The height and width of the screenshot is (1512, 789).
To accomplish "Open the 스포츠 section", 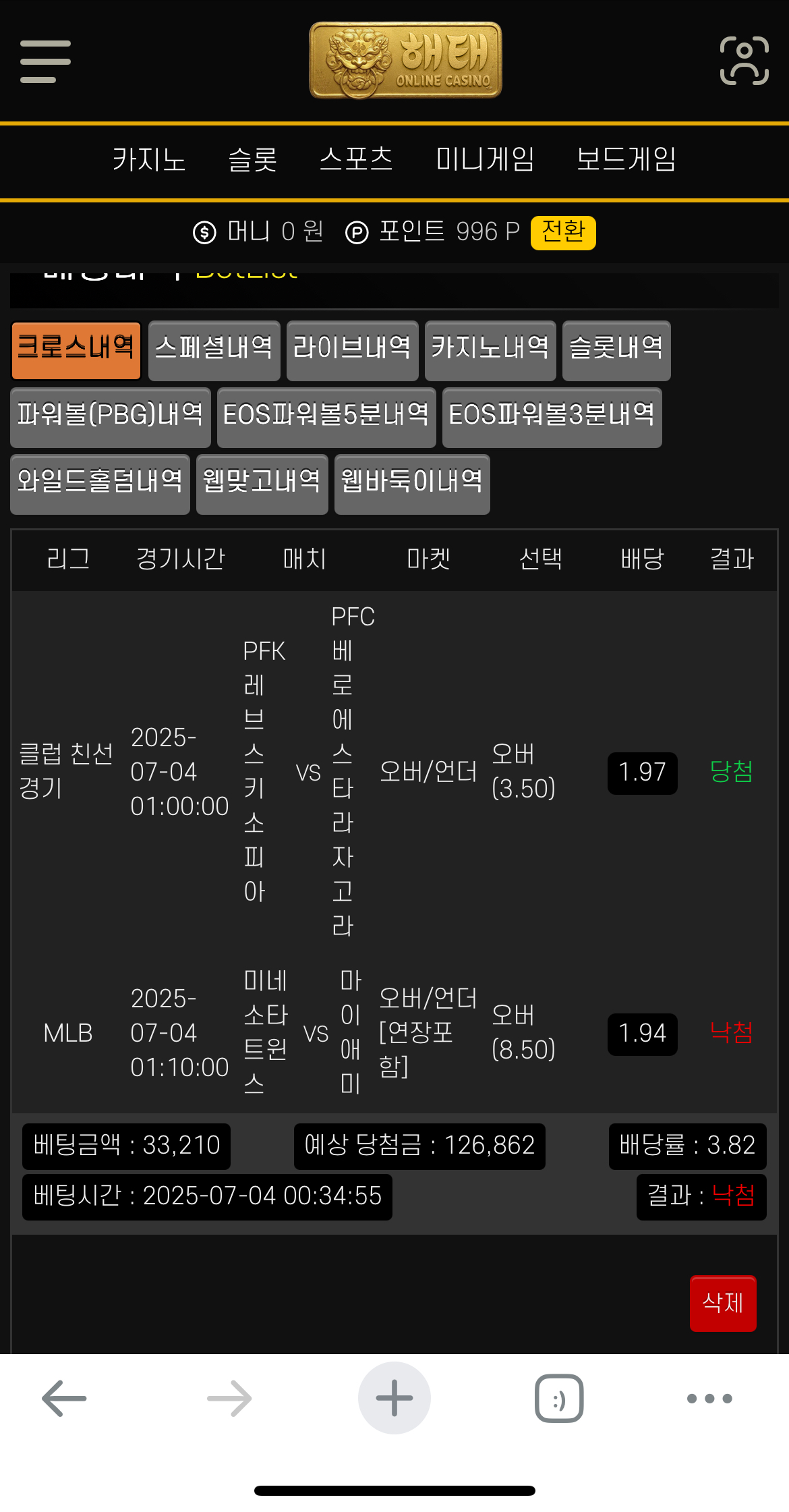I will tap(356, 160).
